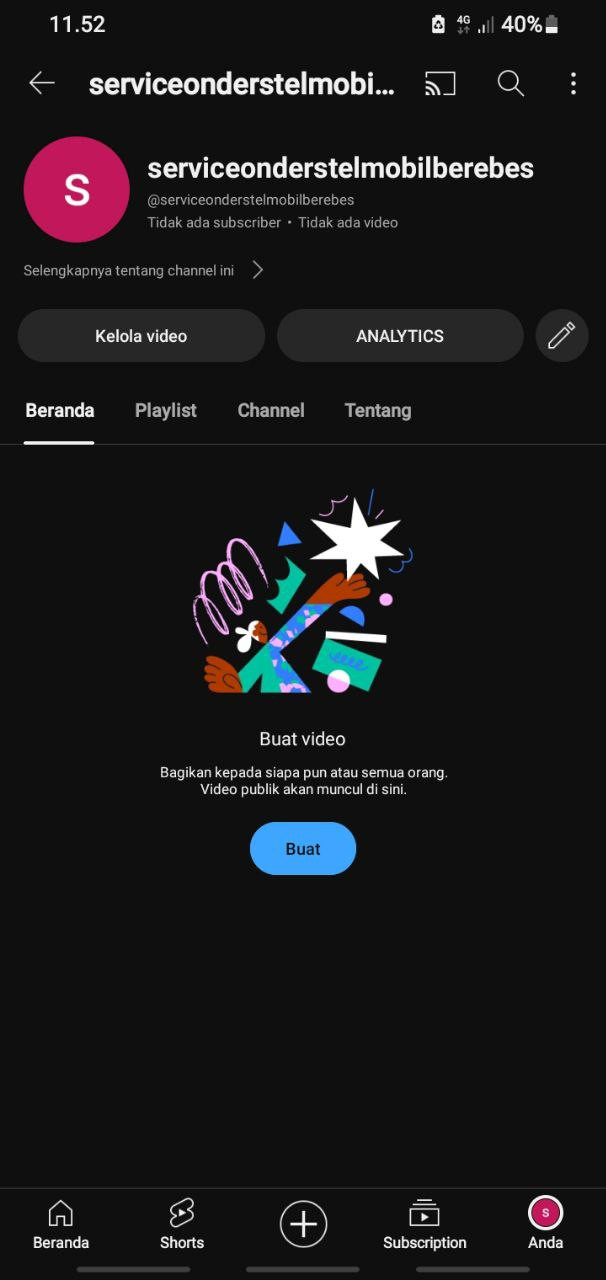Open channel ANALYTICS
The width and height of the screenshot is (606, 1280).
pyautogui.click(x=400, y=336)
